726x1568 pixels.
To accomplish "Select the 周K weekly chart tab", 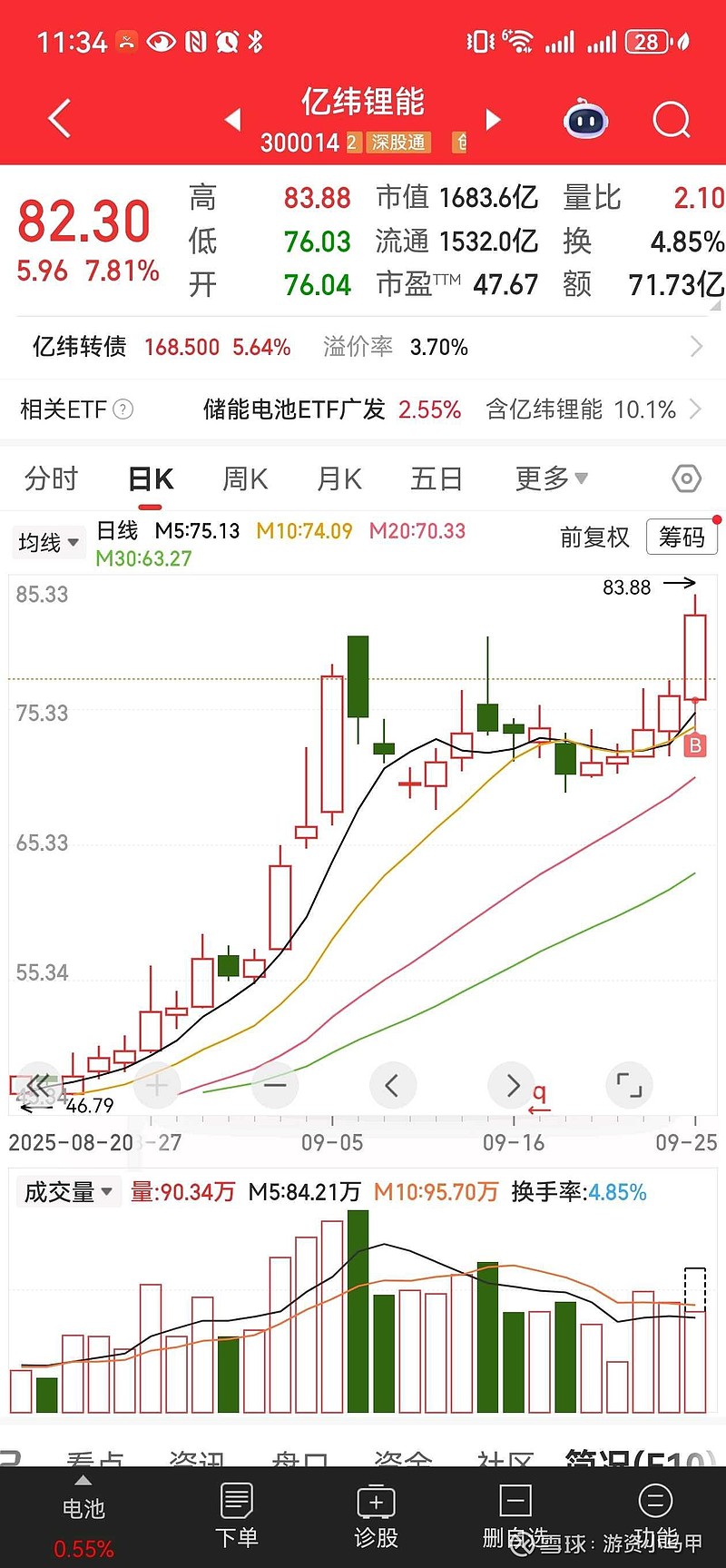I will (x=245, y=478).
